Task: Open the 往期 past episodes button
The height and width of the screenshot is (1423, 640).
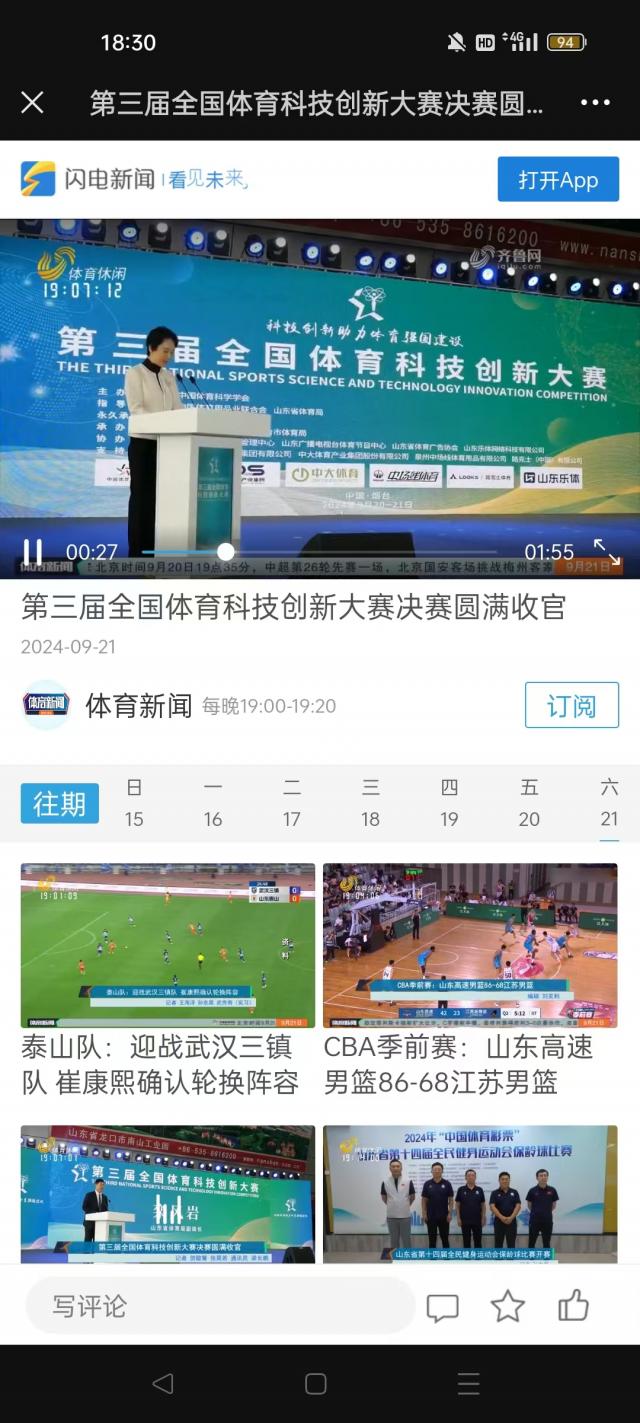Action: point(60,803)
